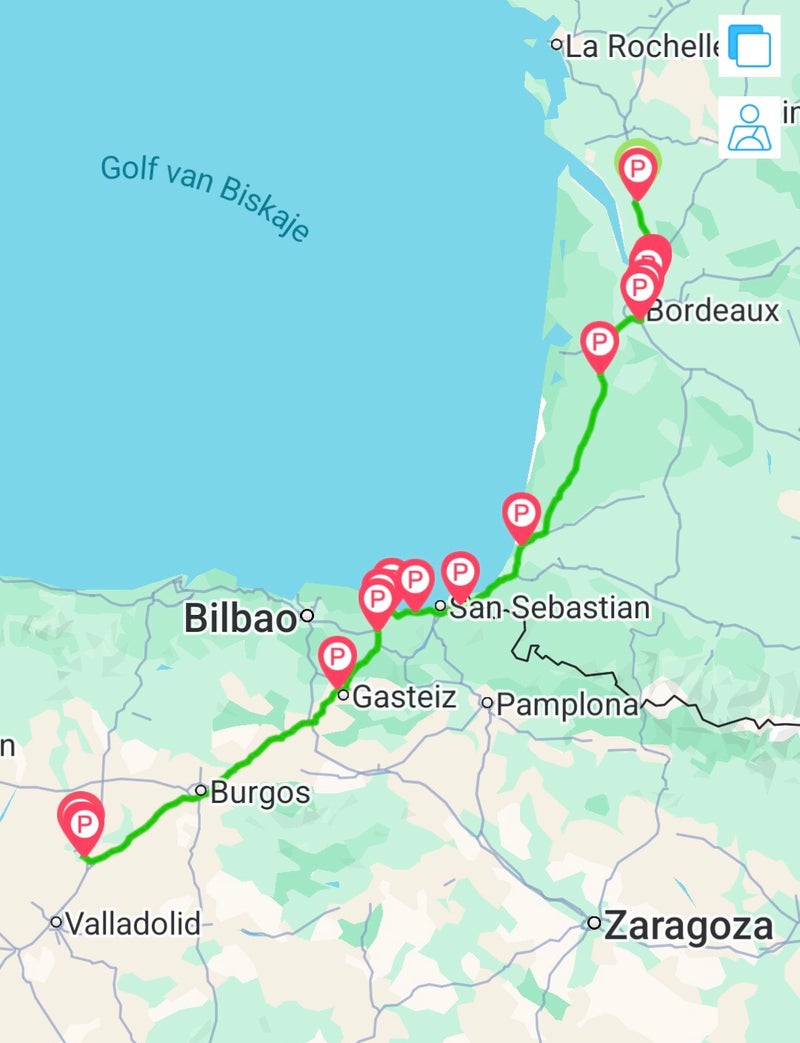Viewport: 800px width, 1043px height.
Task: View the coastal parking stop between Bordeaux and San Sebastian
Action: [x=521, y=514]
